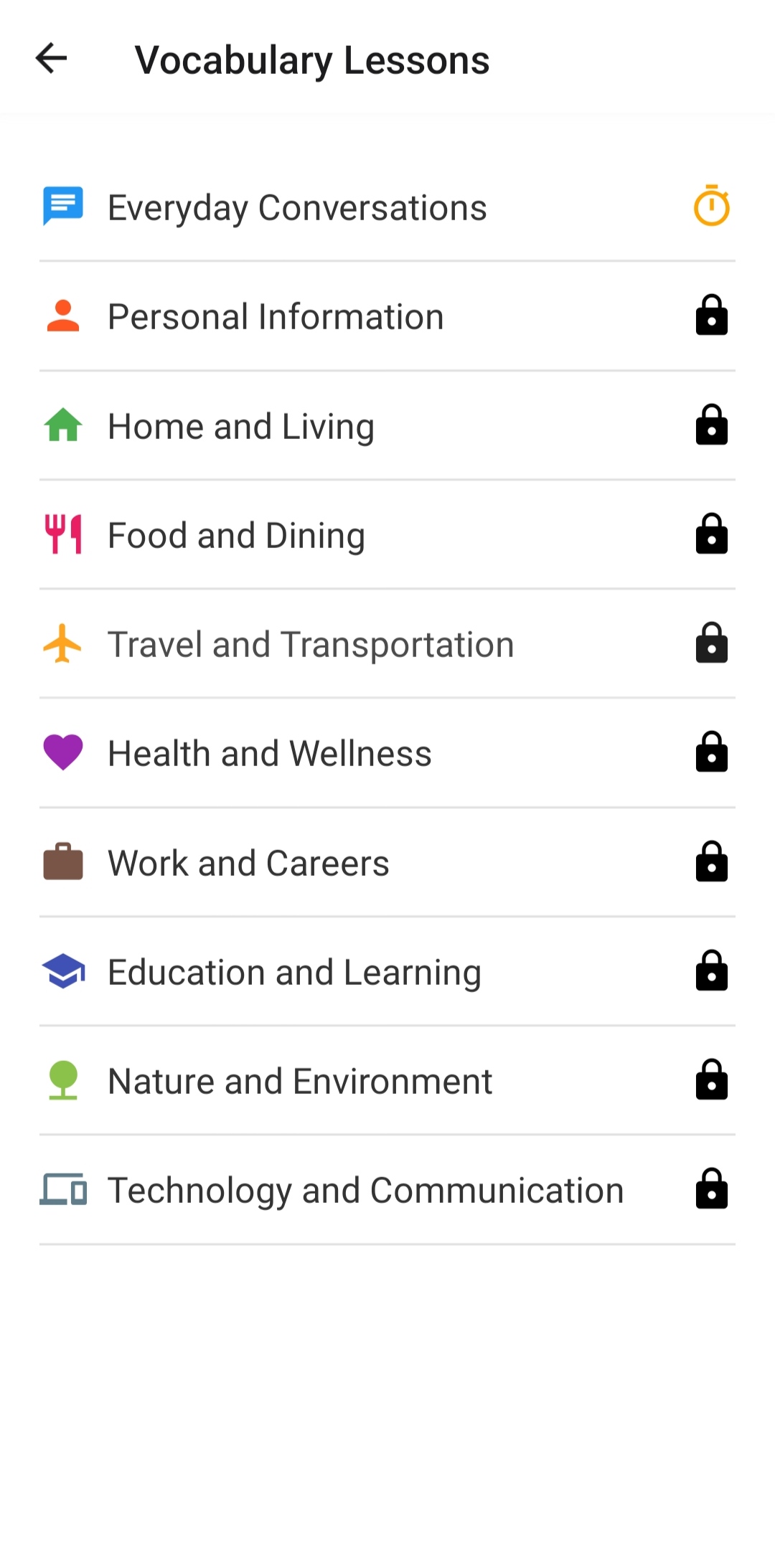Open the Technology and Communication lesson

click(387, 1189)
